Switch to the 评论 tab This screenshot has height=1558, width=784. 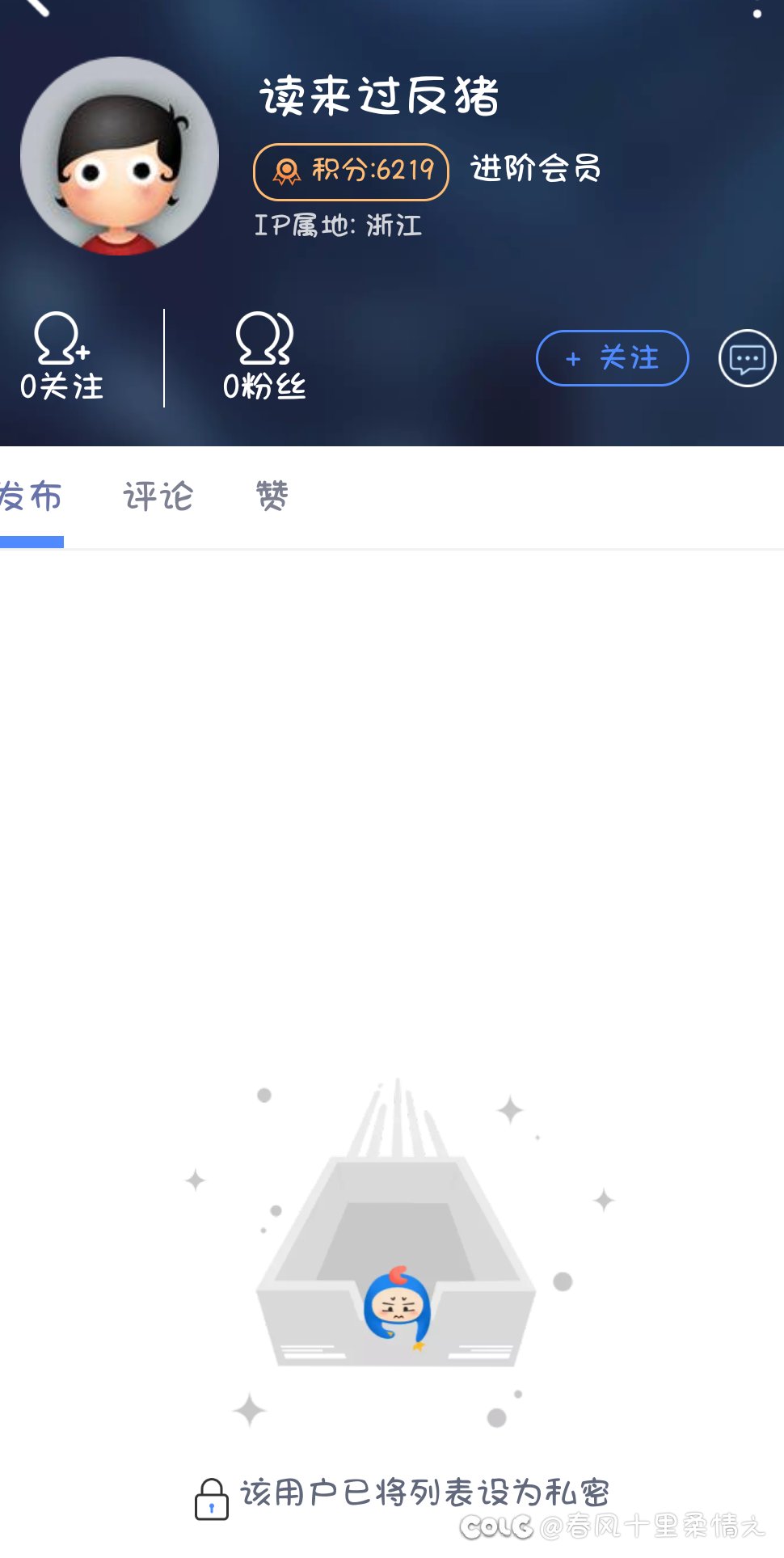click(x=158, y=496)
